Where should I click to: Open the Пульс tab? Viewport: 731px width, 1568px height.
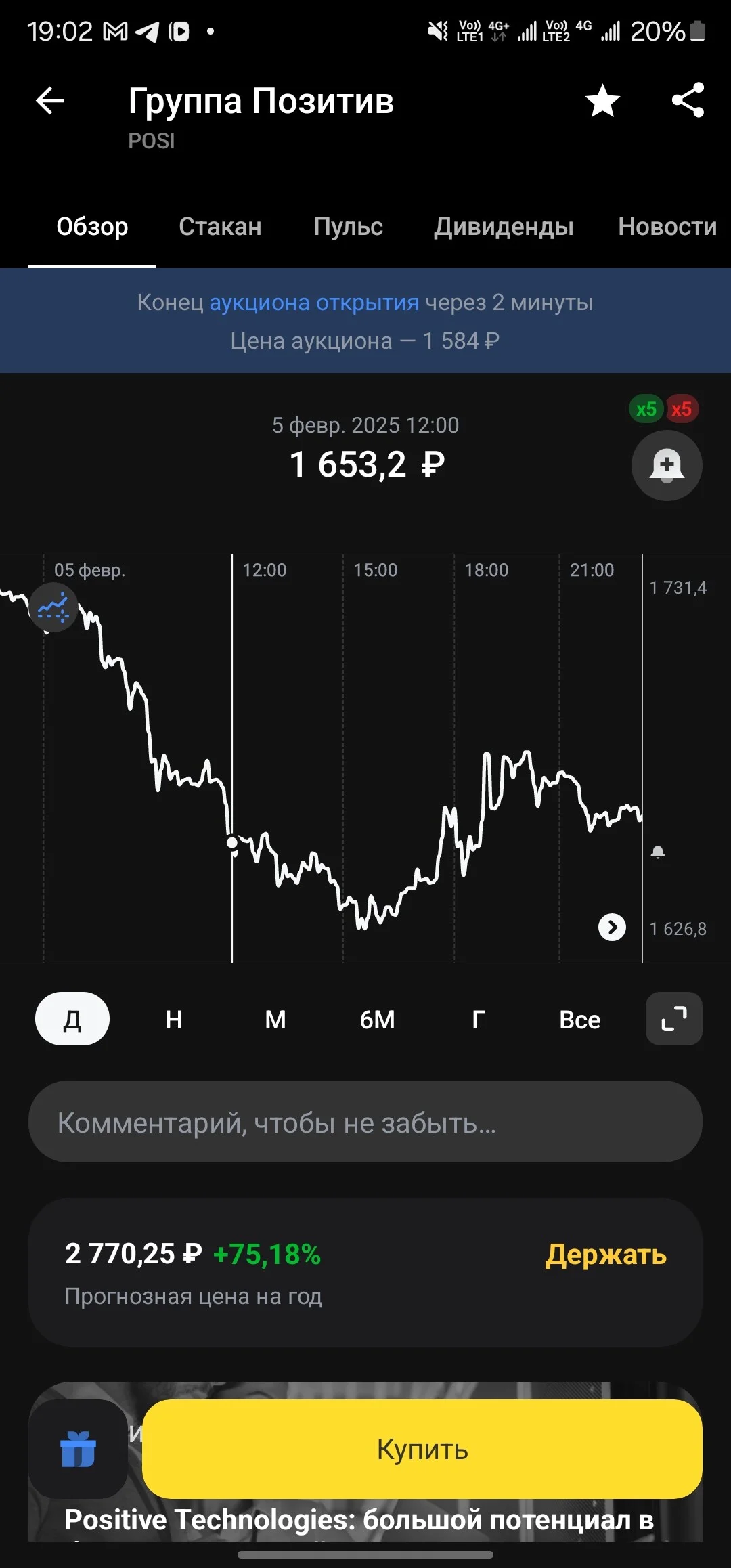click(x=348, y=227)
